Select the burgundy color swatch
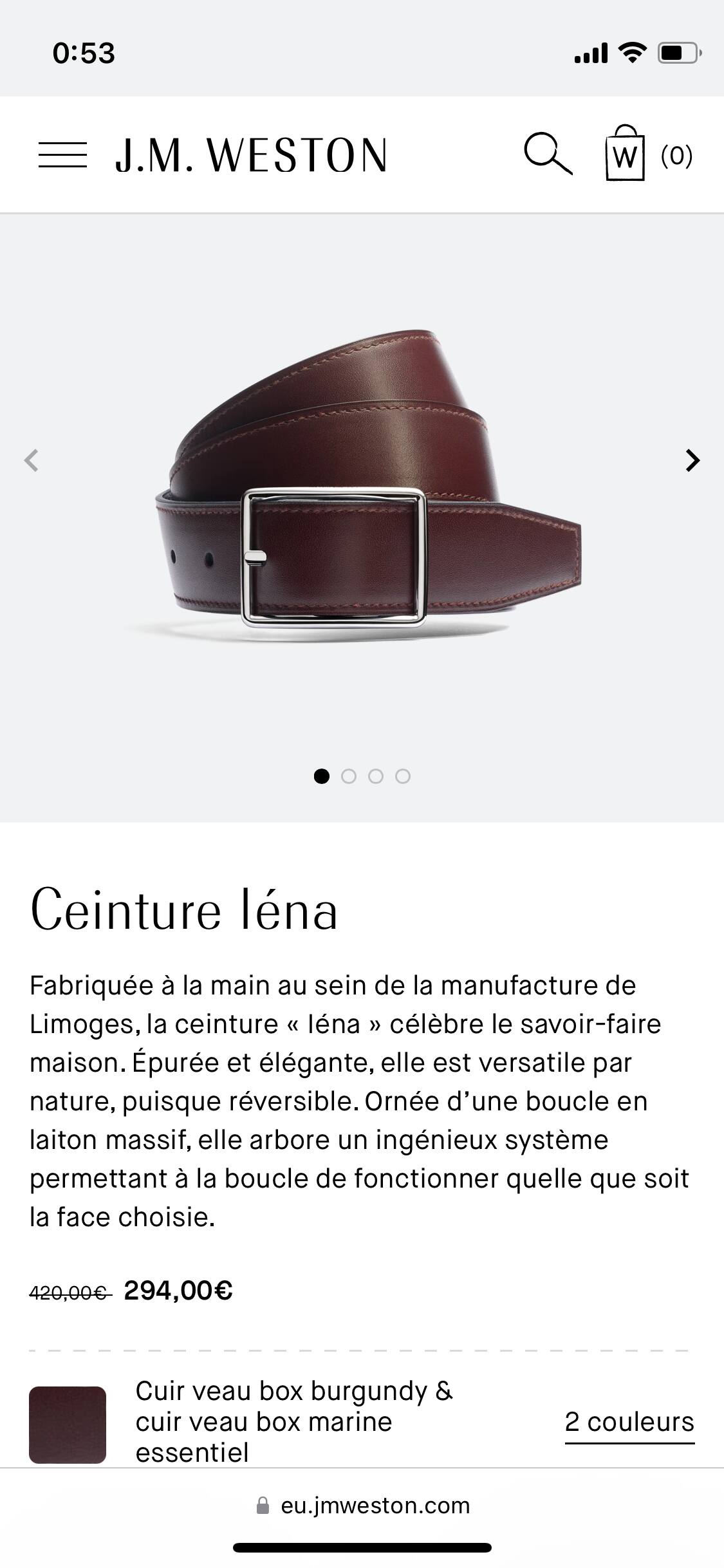The image size is (724, 1568). [x=68, y=1425]
